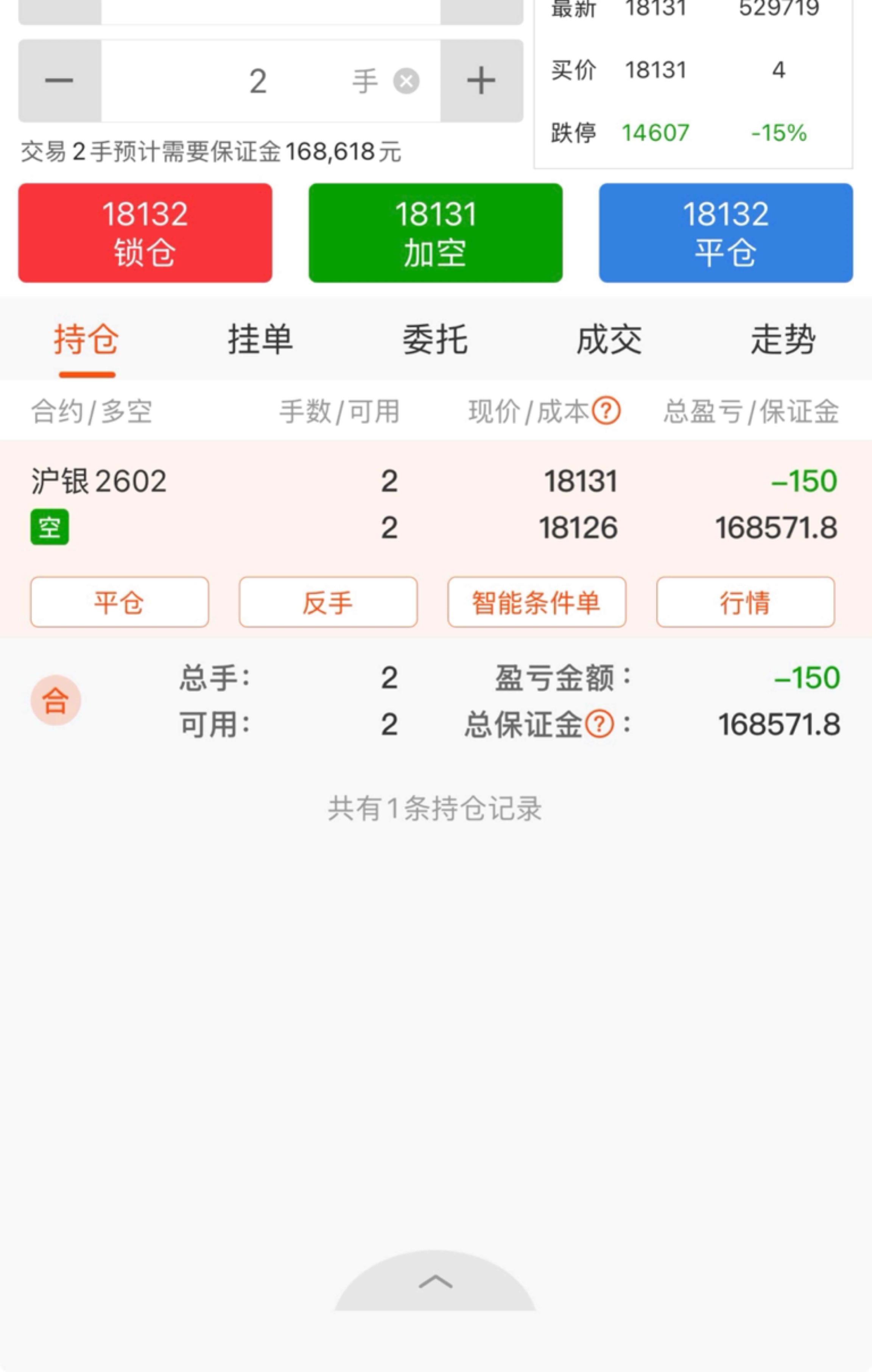
Task: Select the 持仓 tab
Action: pyautogui.click(x=87, y=340)
